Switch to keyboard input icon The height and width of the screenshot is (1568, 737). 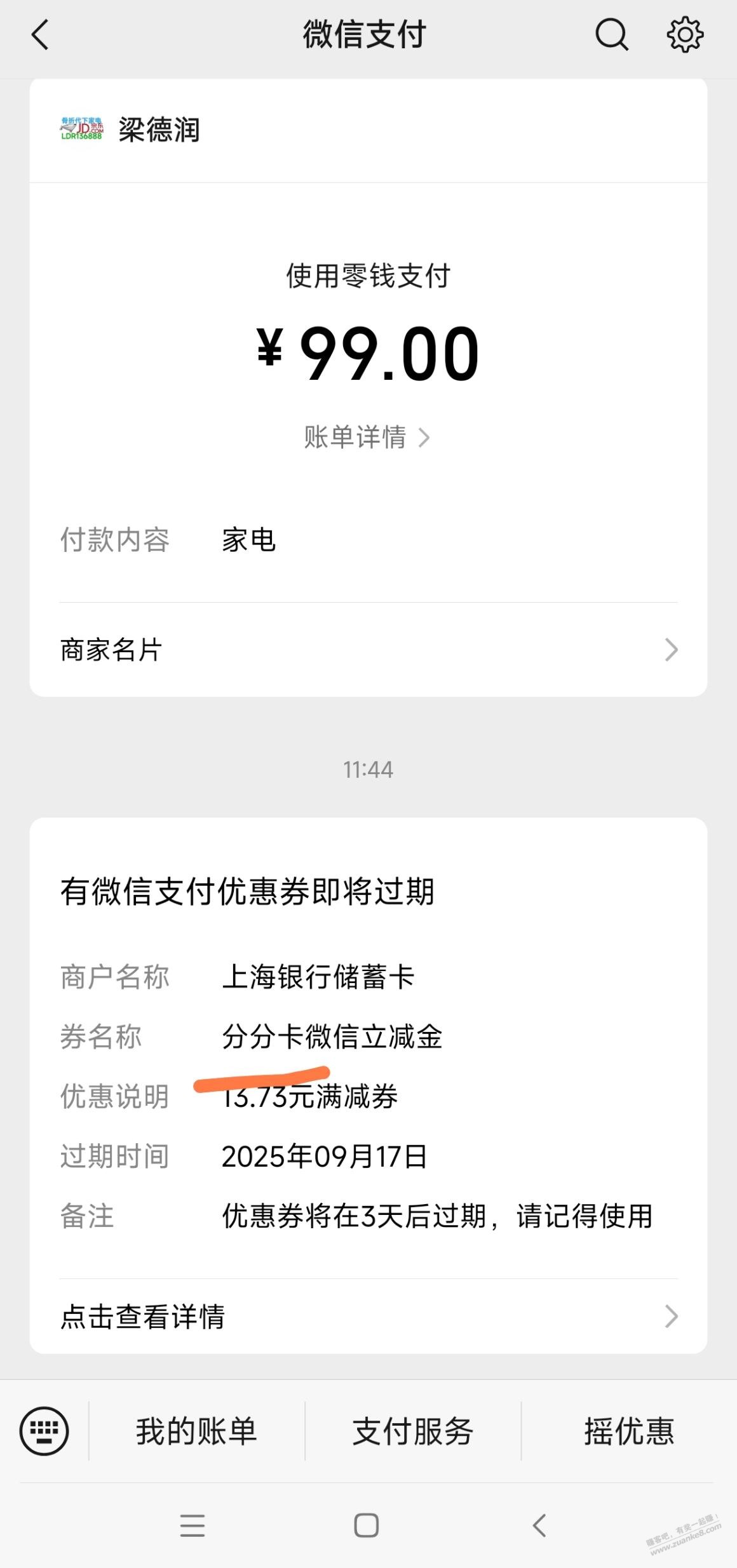click(x=44, y=1431)
